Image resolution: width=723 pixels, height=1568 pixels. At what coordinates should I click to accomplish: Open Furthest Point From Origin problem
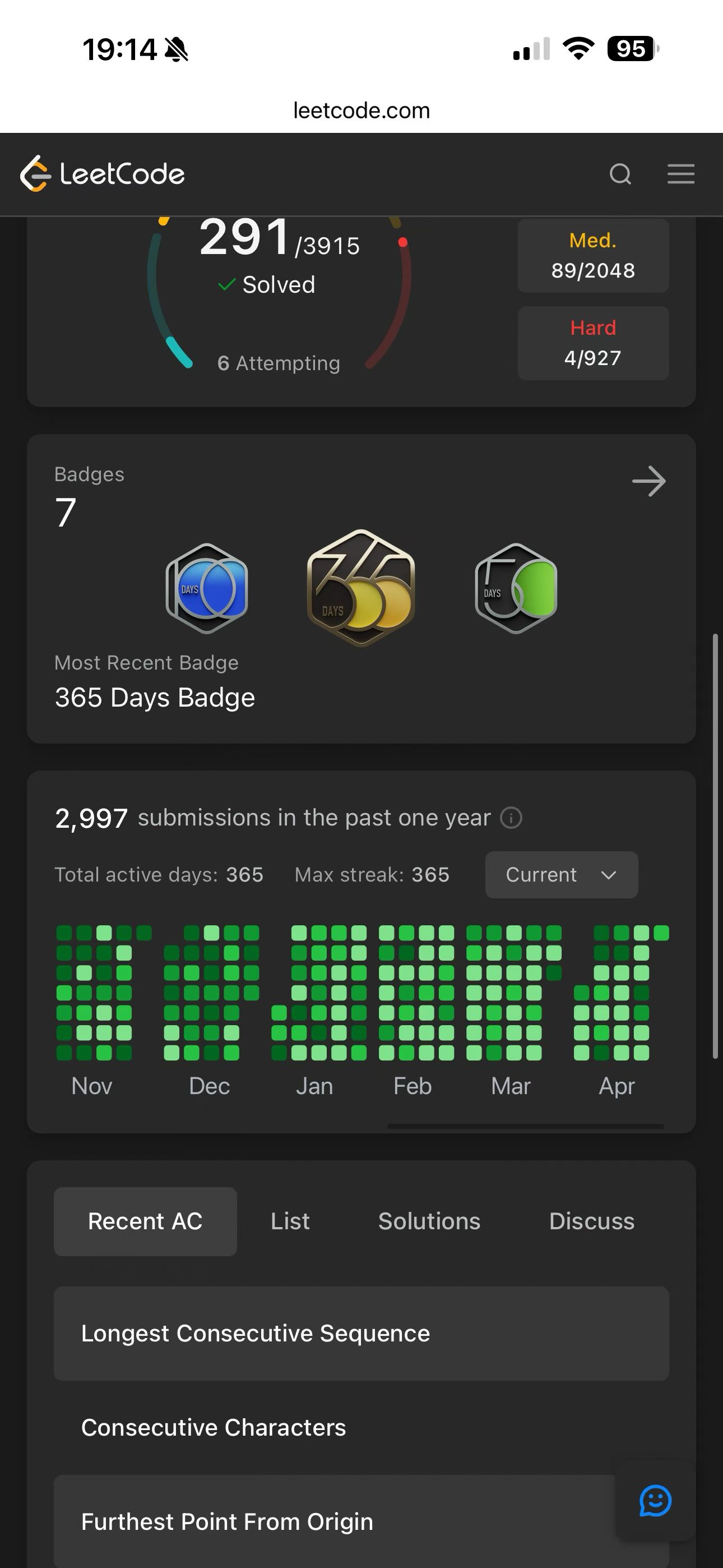coord(227,1522)
